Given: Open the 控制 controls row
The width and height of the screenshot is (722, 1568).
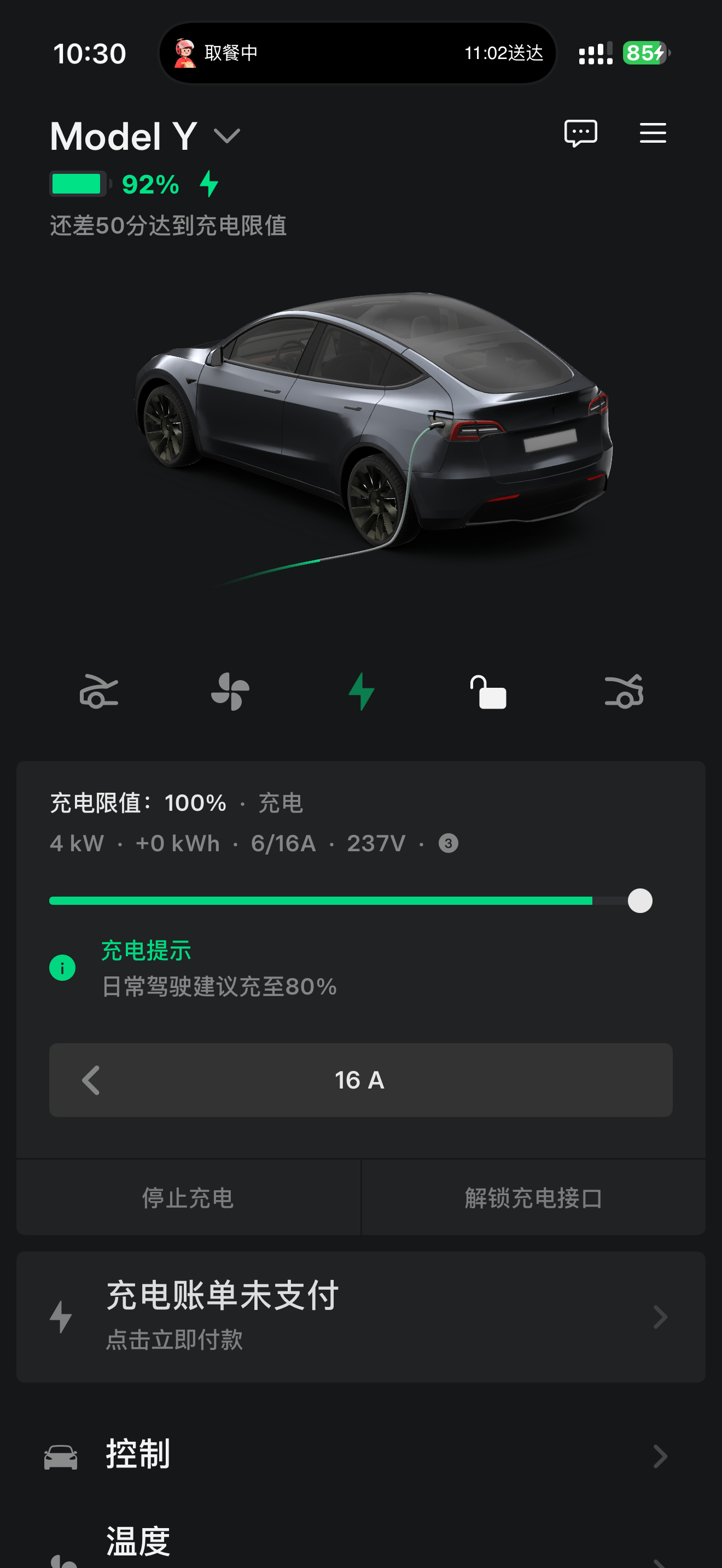Looking at the screenshot, I should coord(360,1455).
